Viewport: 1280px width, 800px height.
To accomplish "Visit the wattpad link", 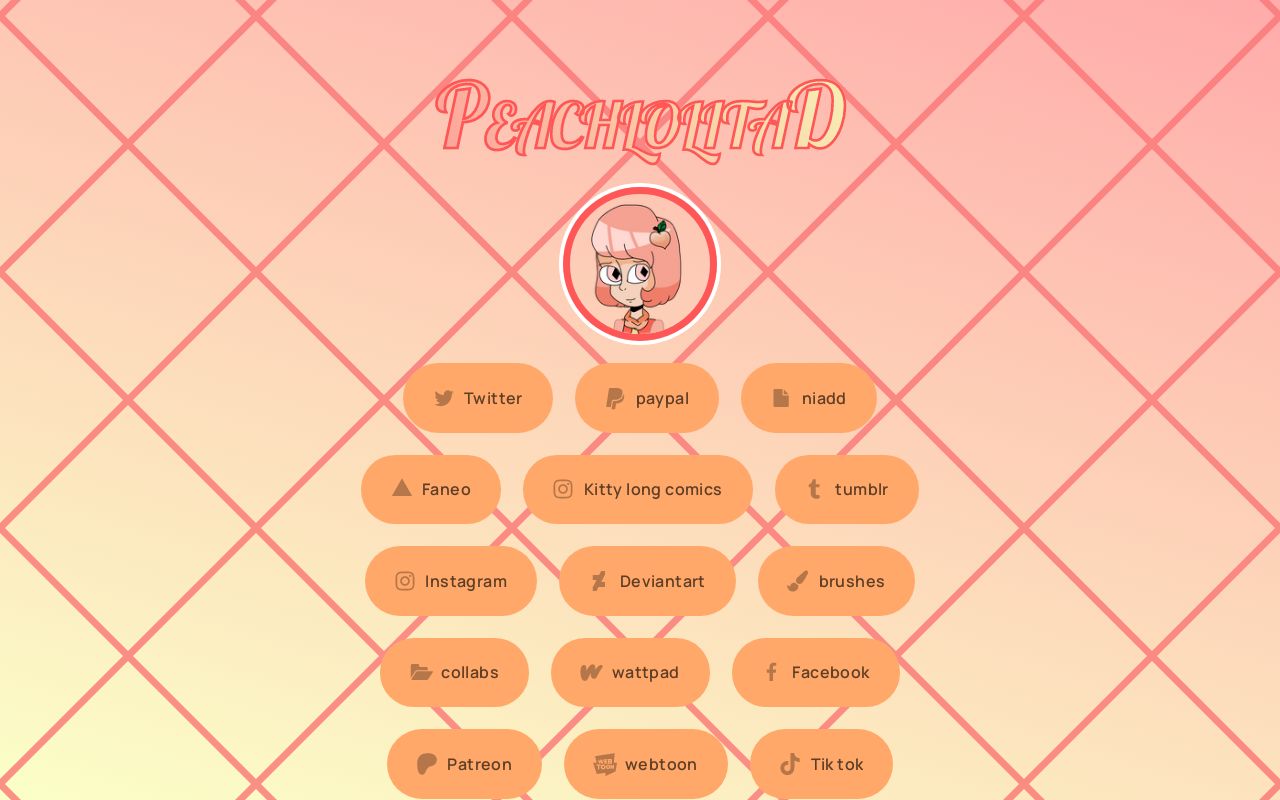I will coord(630,672).
